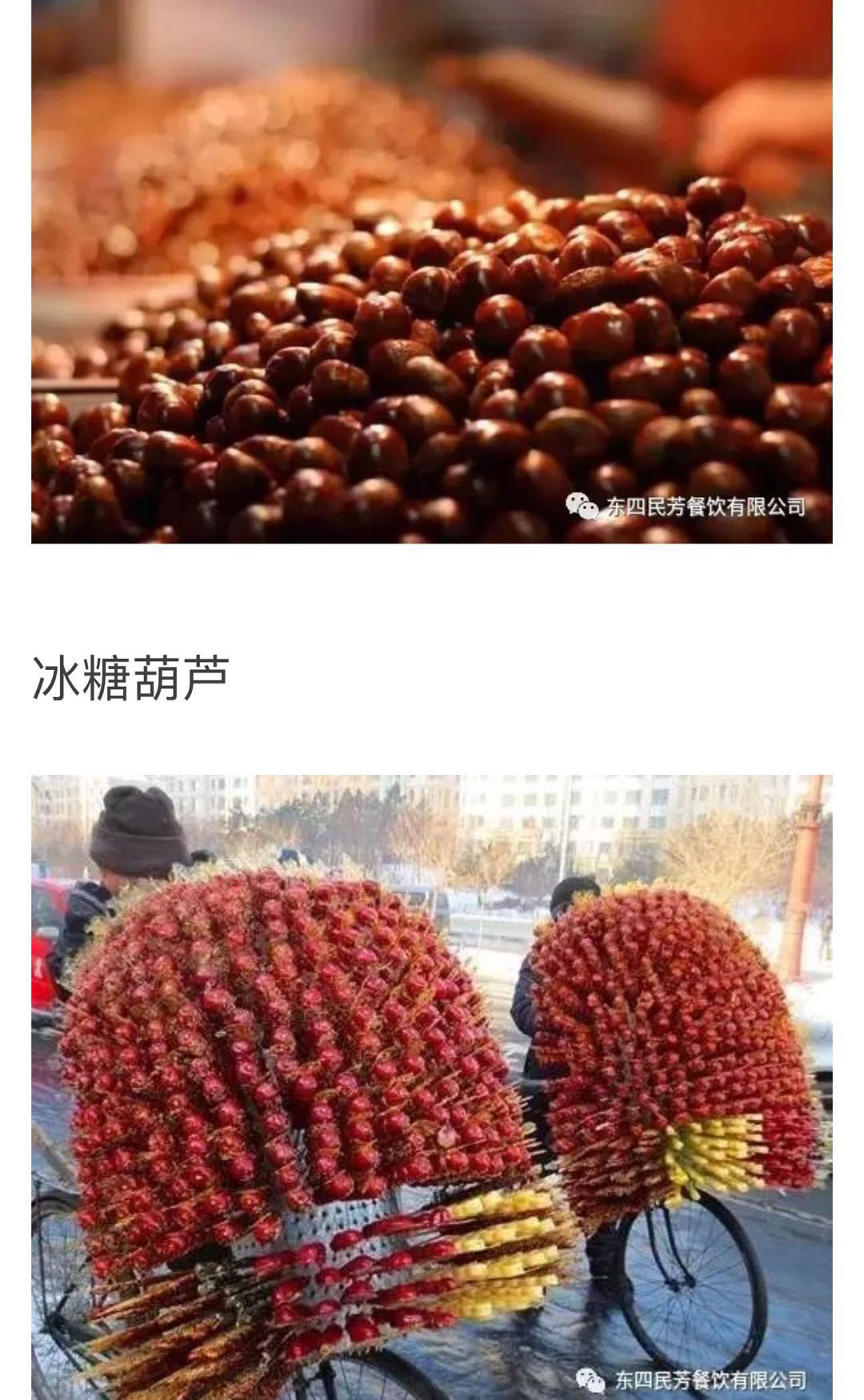Image resolution: width=864 pixels, height=1400 pixels.
Task: View the 冰糖葫芦 bicycle photo full screen
Action: 432,1087
